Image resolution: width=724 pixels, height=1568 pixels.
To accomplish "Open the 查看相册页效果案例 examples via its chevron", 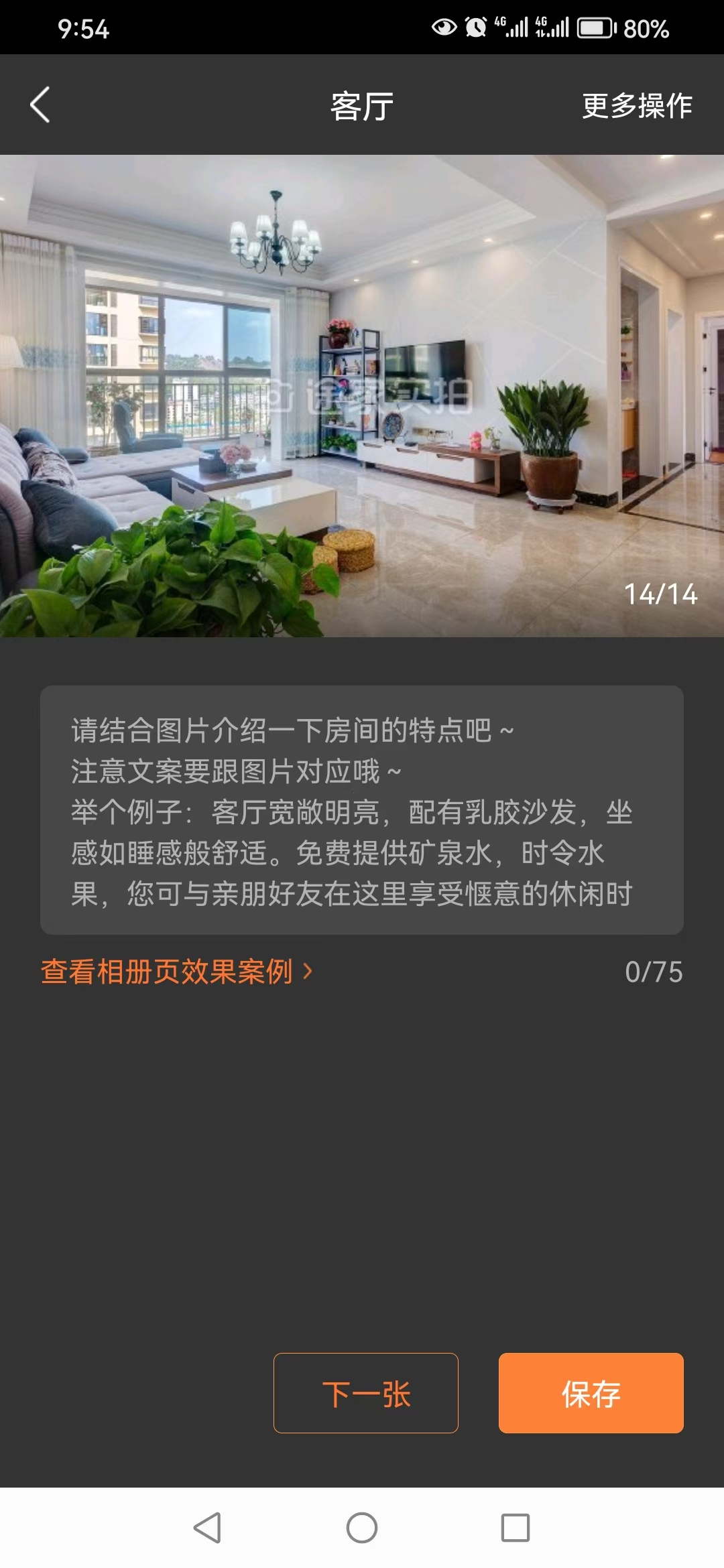I will (308, 970).
